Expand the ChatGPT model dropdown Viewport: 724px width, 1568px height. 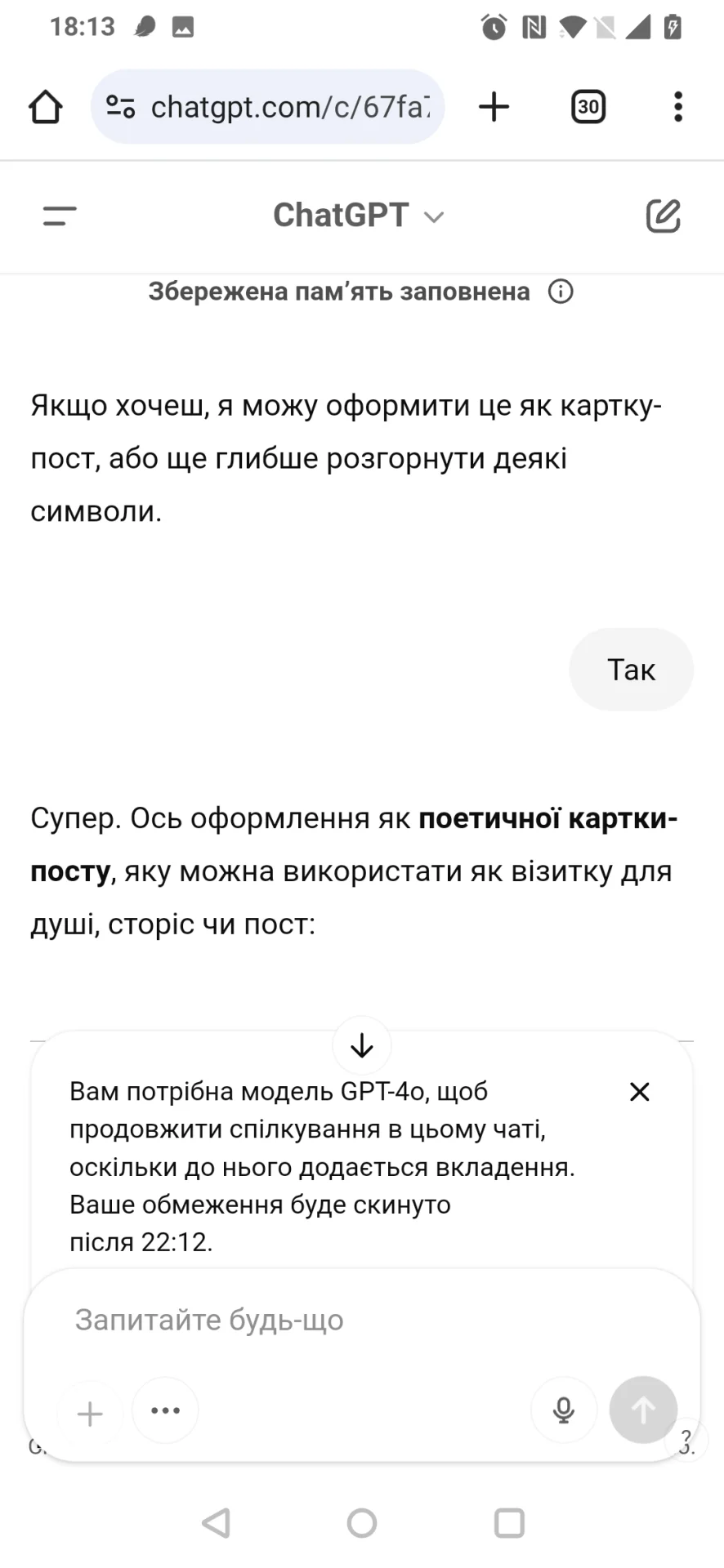click(x=358, y=216)
